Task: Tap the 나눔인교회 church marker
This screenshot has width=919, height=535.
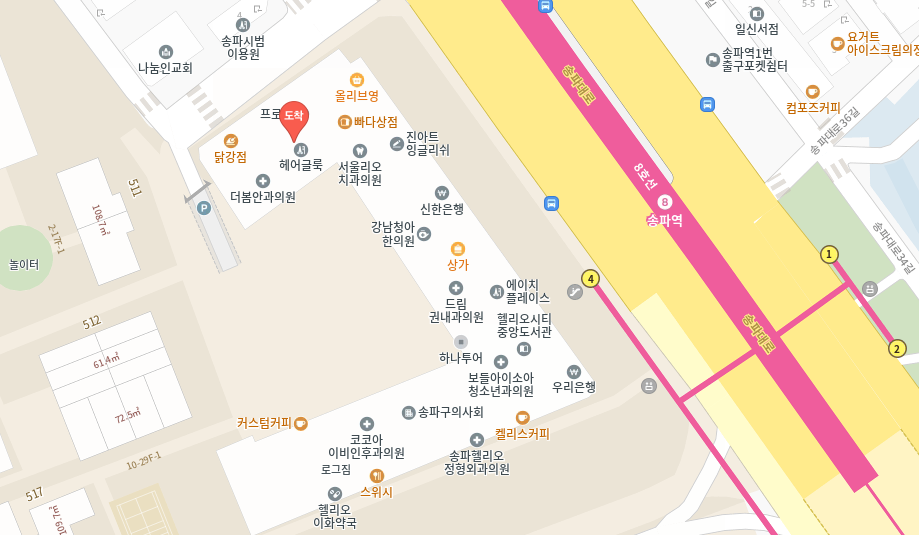Action: tap(165, 52)
